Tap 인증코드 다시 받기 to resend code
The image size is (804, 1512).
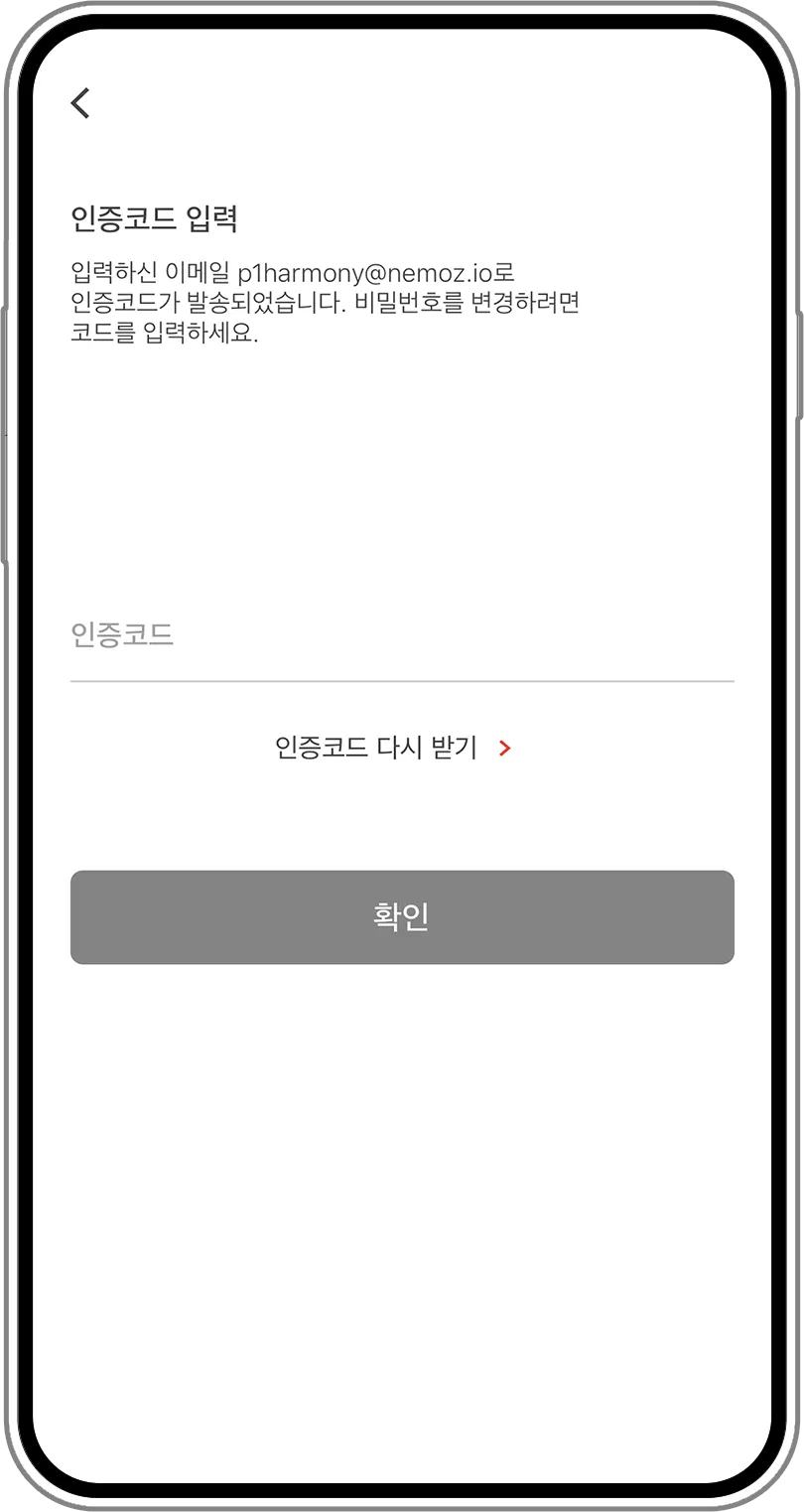pyautogui.click(x=392, y=748)
